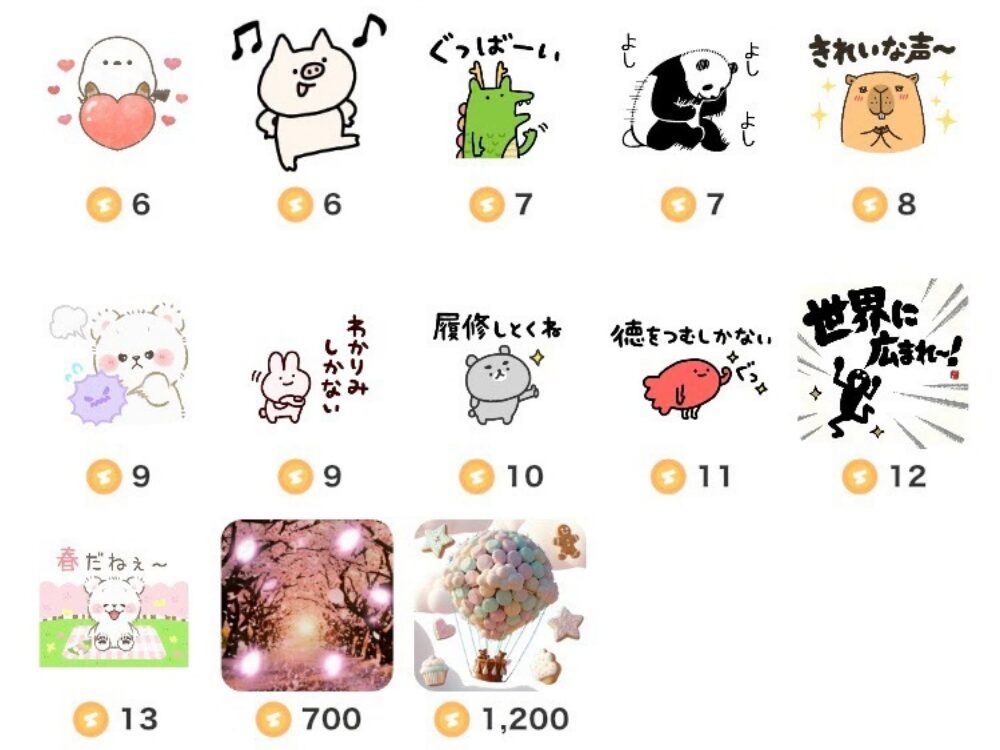Select the candy hot air balloon gift for 1,200

500,605
